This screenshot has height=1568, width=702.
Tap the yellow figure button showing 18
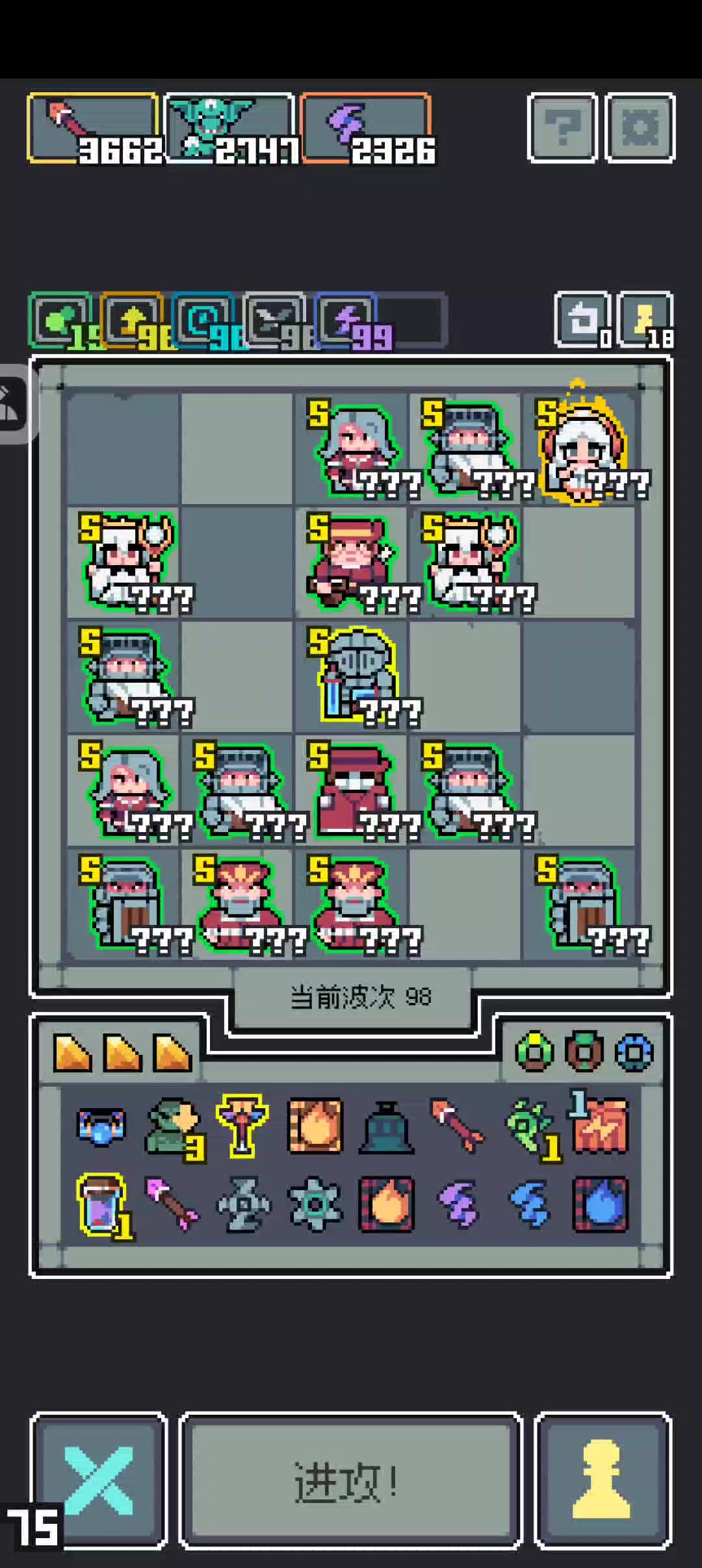(645, 320)
